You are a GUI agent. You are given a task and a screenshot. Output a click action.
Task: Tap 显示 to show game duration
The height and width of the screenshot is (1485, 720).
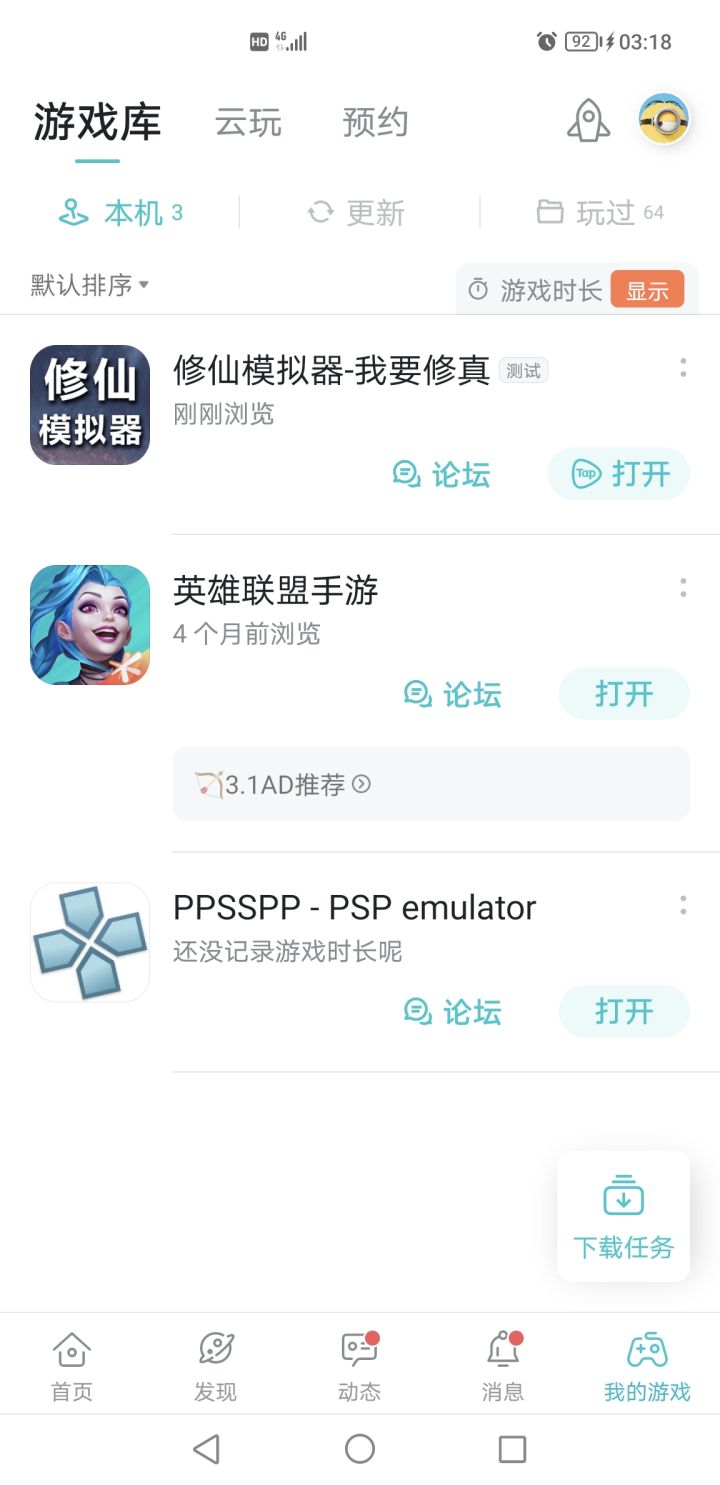[x=647, y=290]
